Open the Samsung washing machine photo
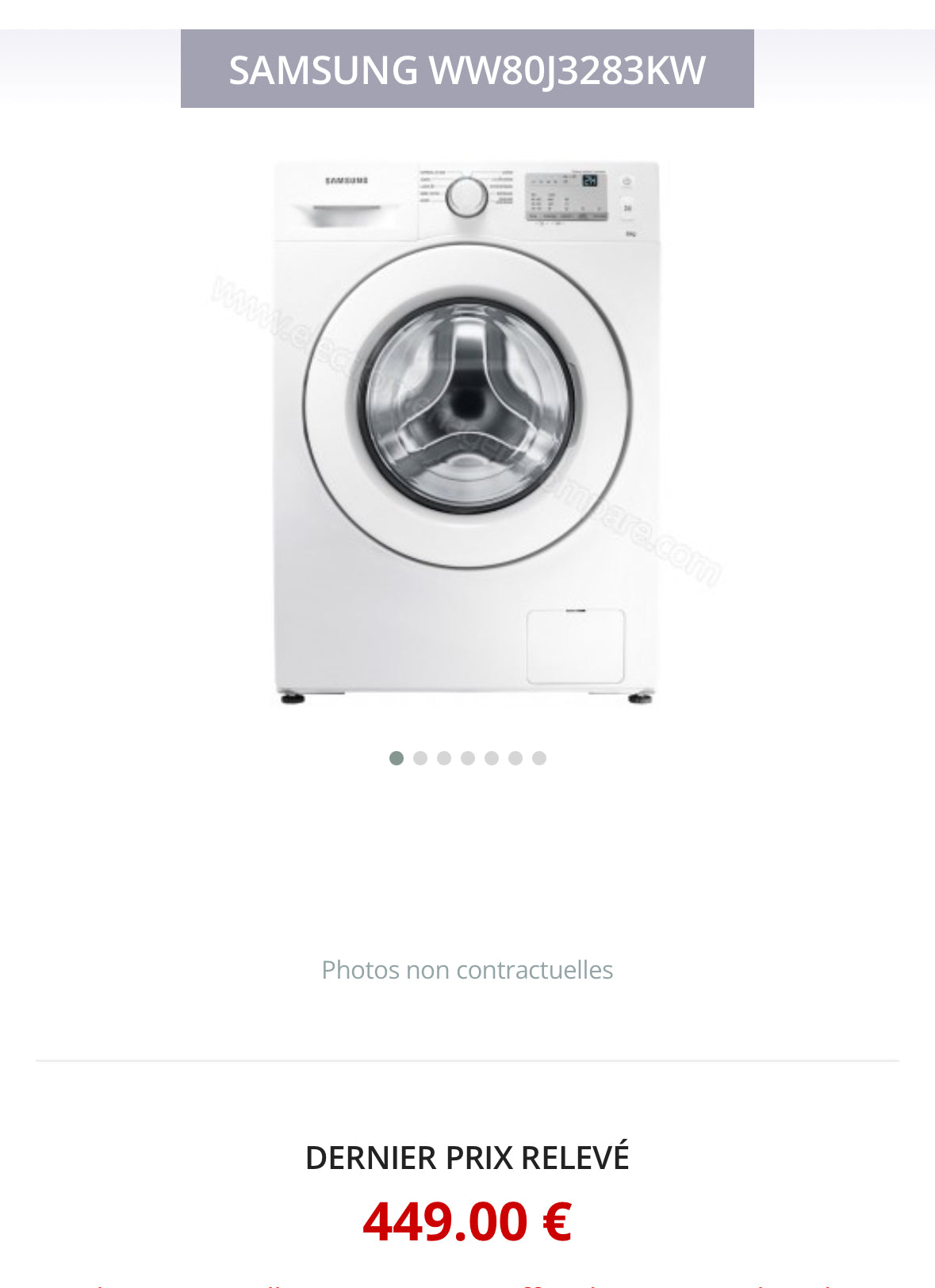The width and height of the screenshot is (935, 1288). (x=467, y=432)
